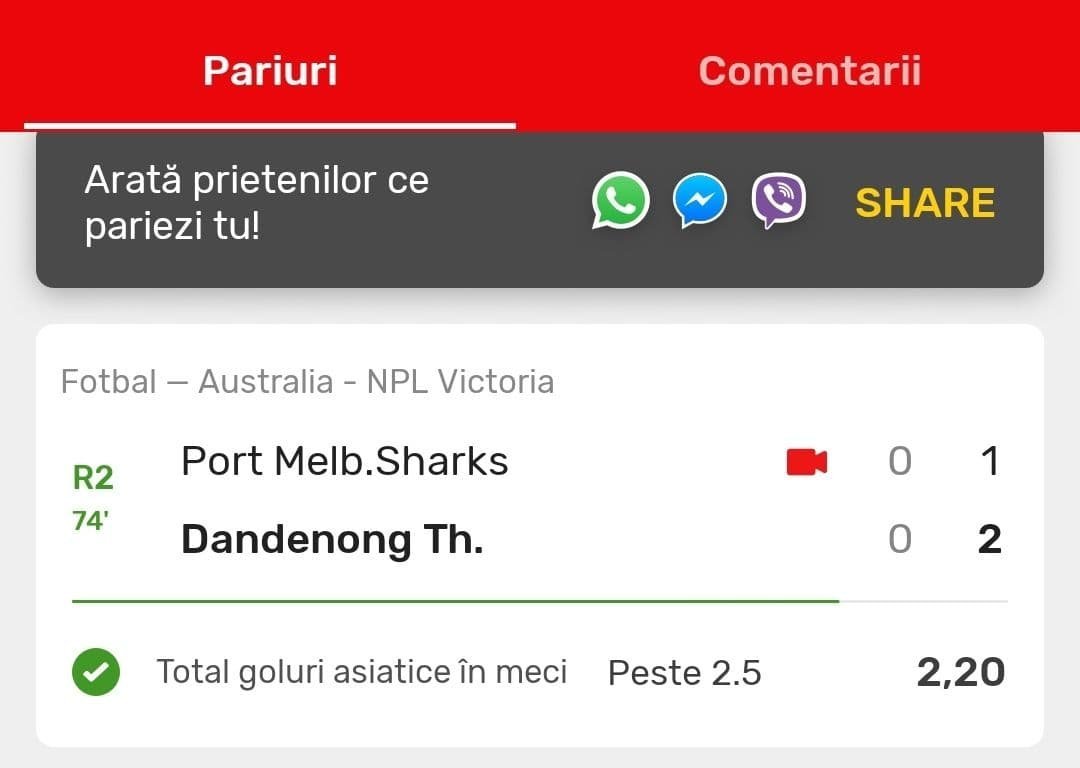Switch to the Comentarii tab
The image size is (1080, 768).
809,71
